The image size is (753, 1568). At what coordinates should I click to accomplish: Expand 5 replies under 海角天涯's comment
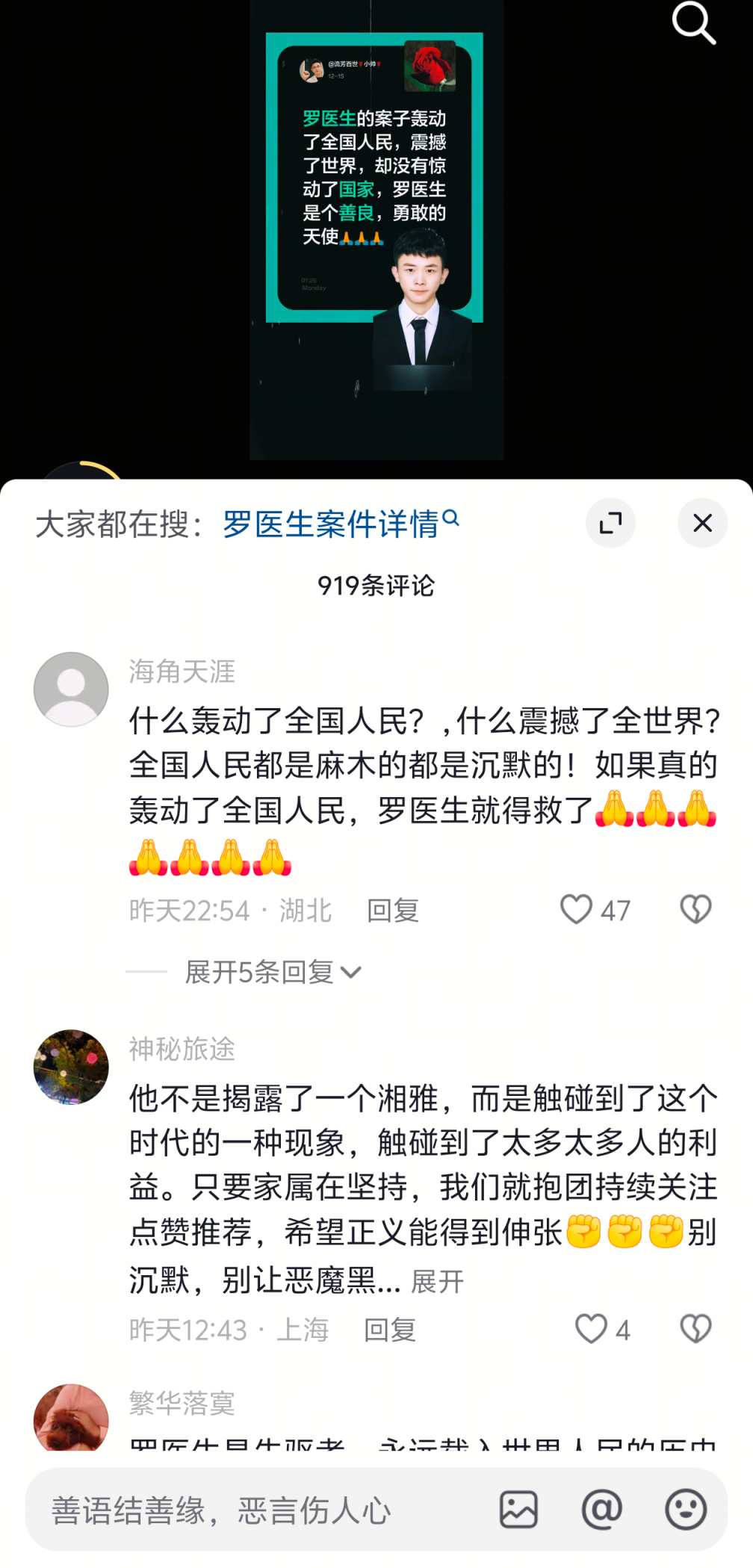(x=273, y=972)
